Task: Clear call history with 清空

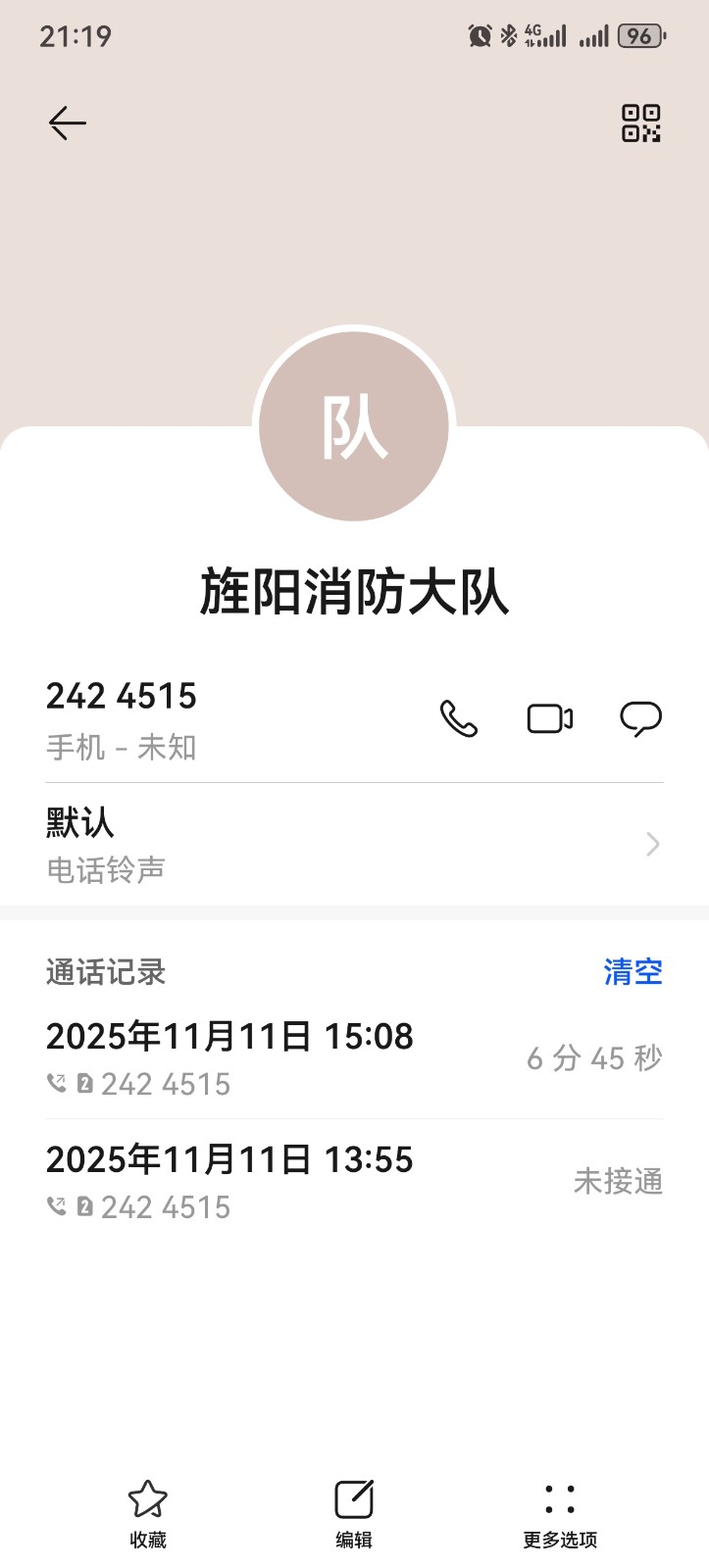Action: tap(633, 972)
